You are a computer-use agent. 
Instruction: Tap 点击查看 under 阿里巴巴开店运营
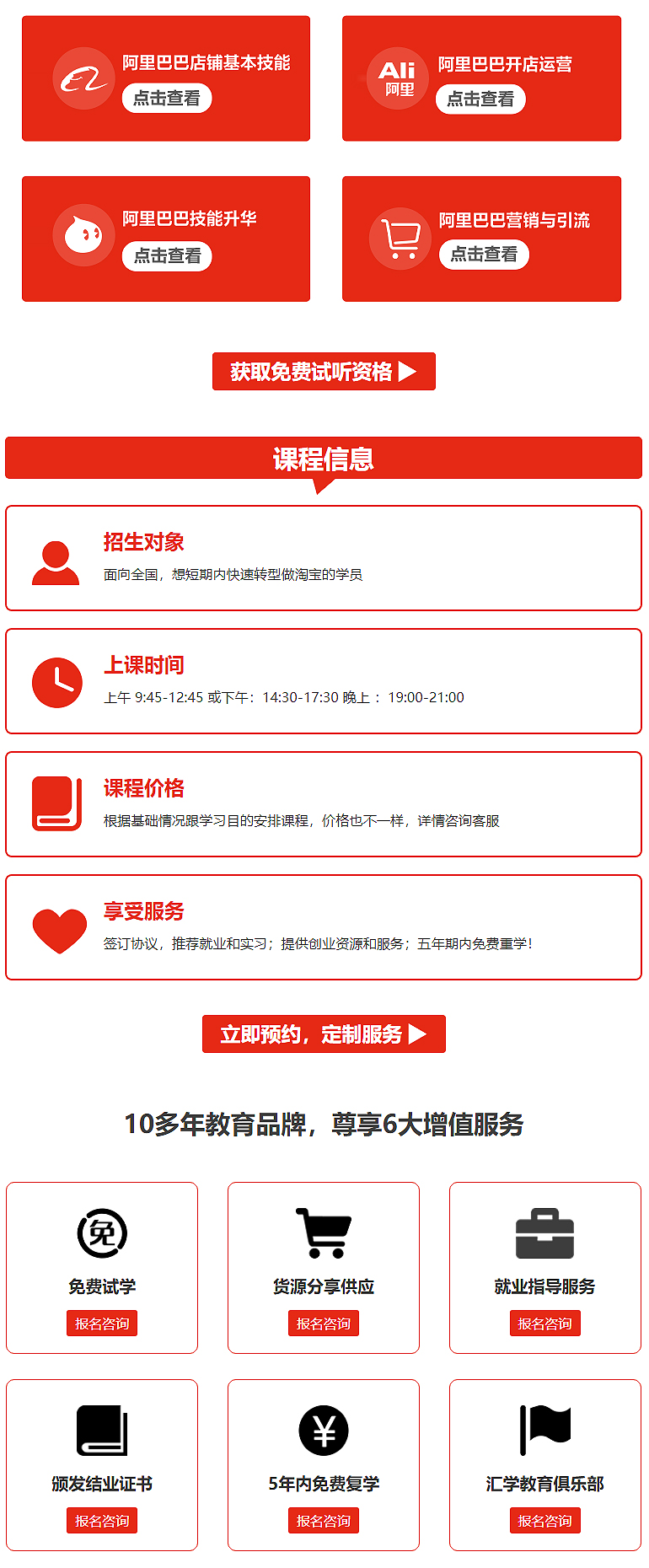tap(480, 99)
